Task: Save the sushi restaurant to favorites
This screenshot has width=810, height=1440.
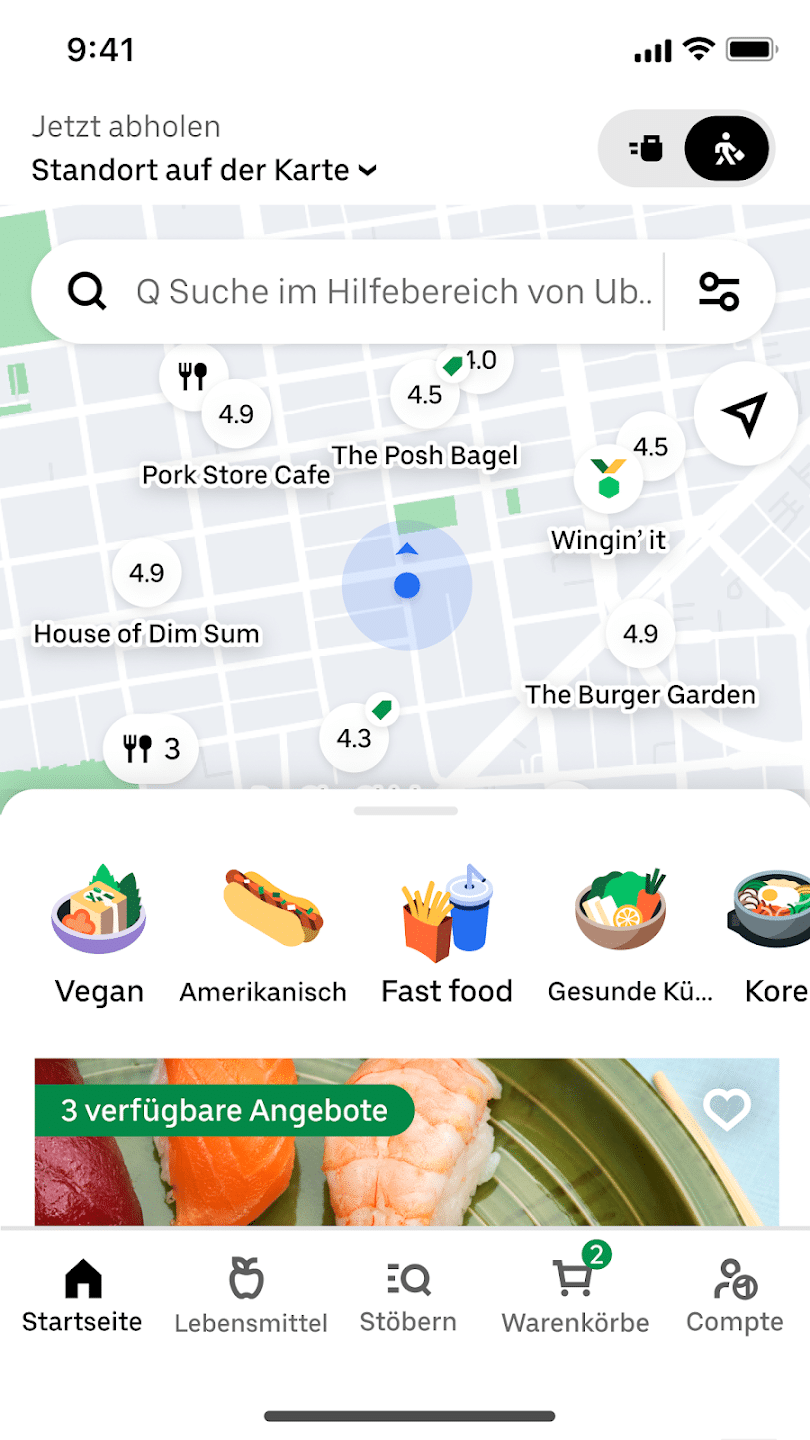Action: [x=726, y=1109]
